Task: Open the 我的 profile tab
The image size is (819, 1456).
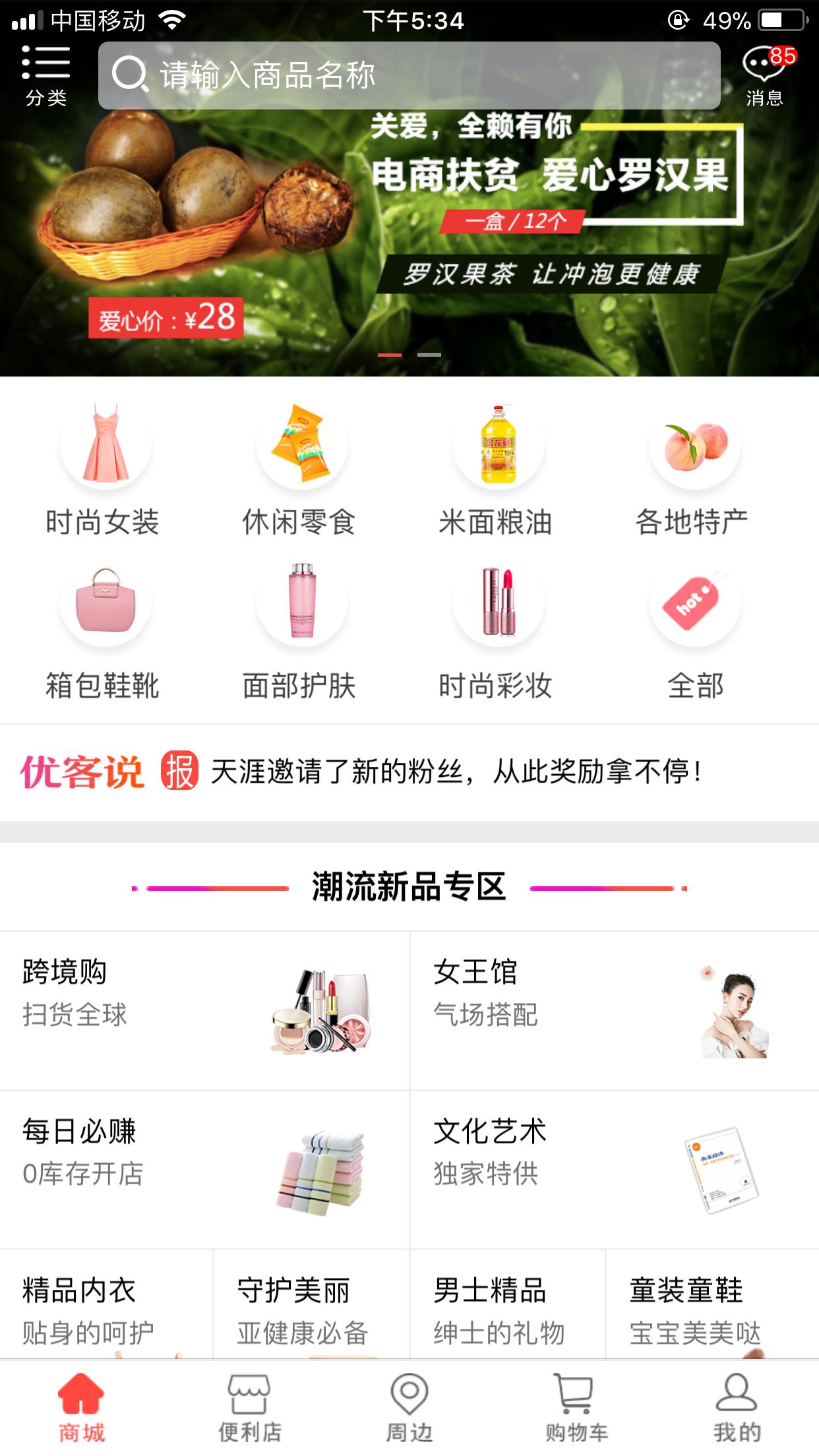Action: [x=735, y=1408]
